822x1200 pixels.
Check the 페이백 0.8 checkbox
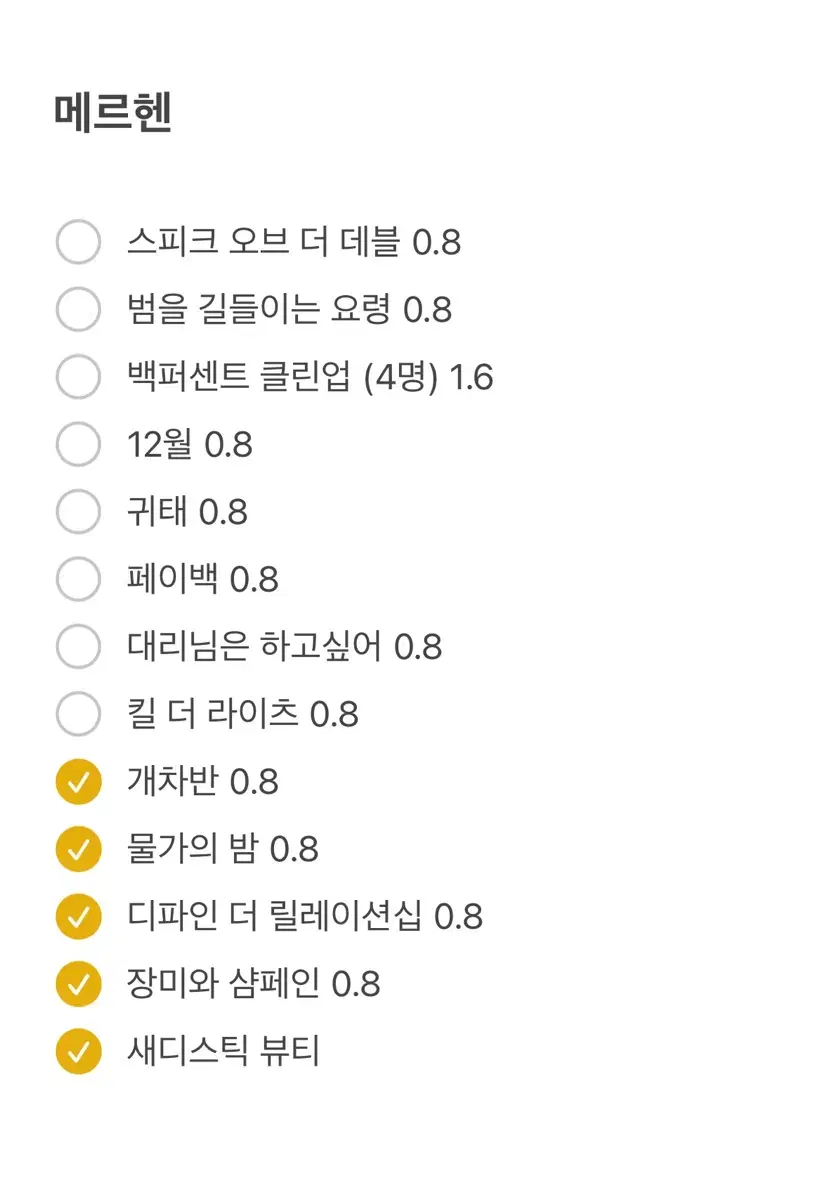(x=78, y=579)
